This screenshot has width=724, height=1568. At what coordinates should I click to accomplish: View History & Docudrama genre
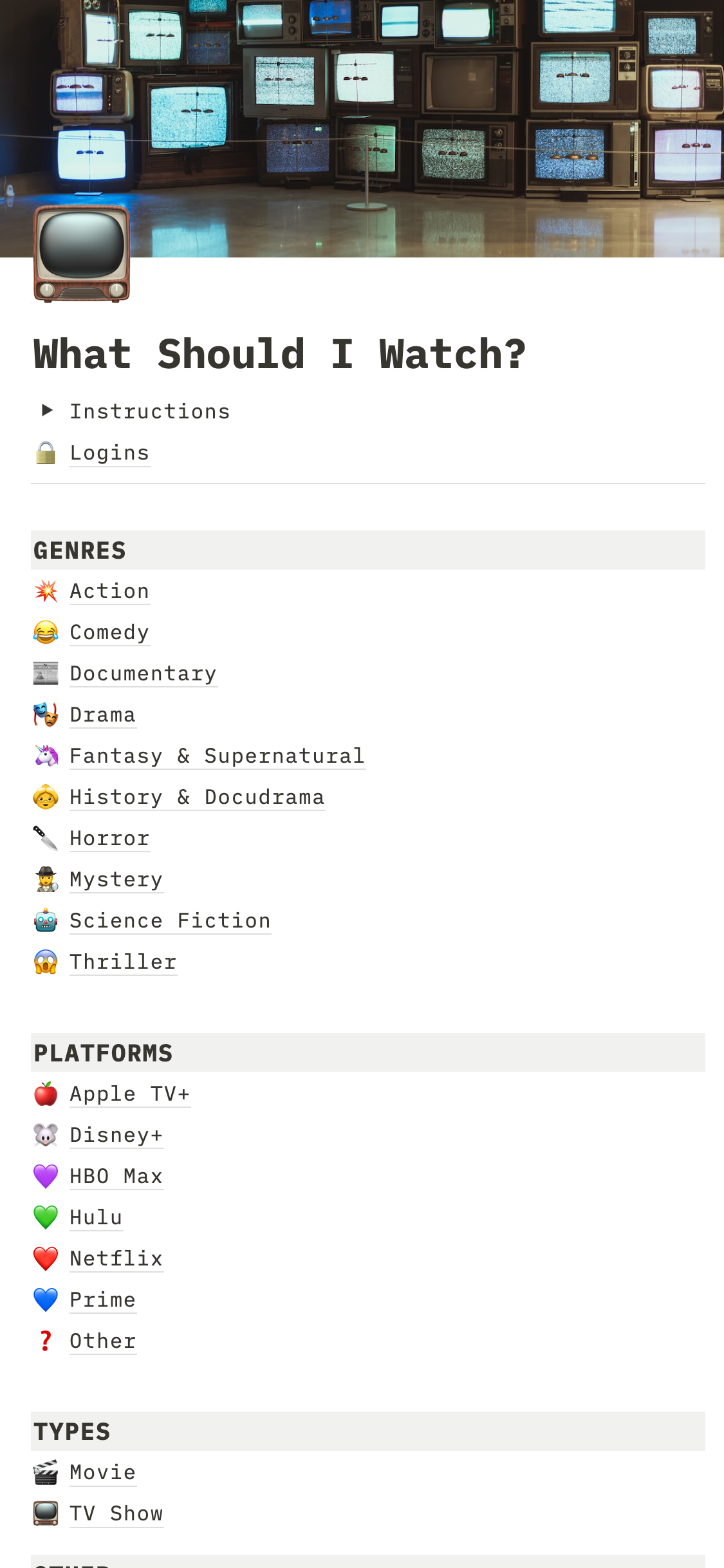(x=197, y=797)
